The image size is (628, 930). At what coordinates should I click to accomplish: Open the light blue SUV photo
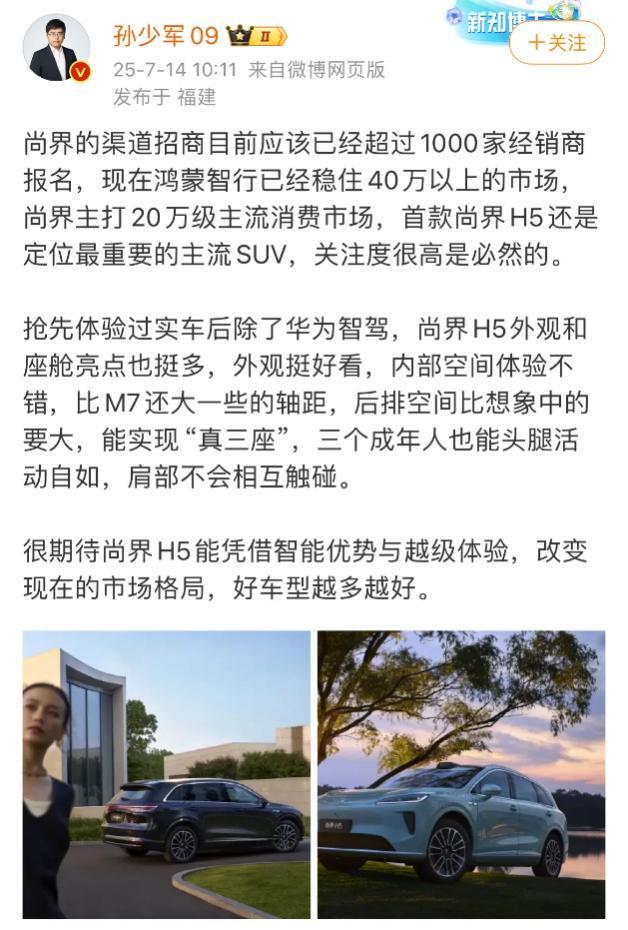(461, 773)
